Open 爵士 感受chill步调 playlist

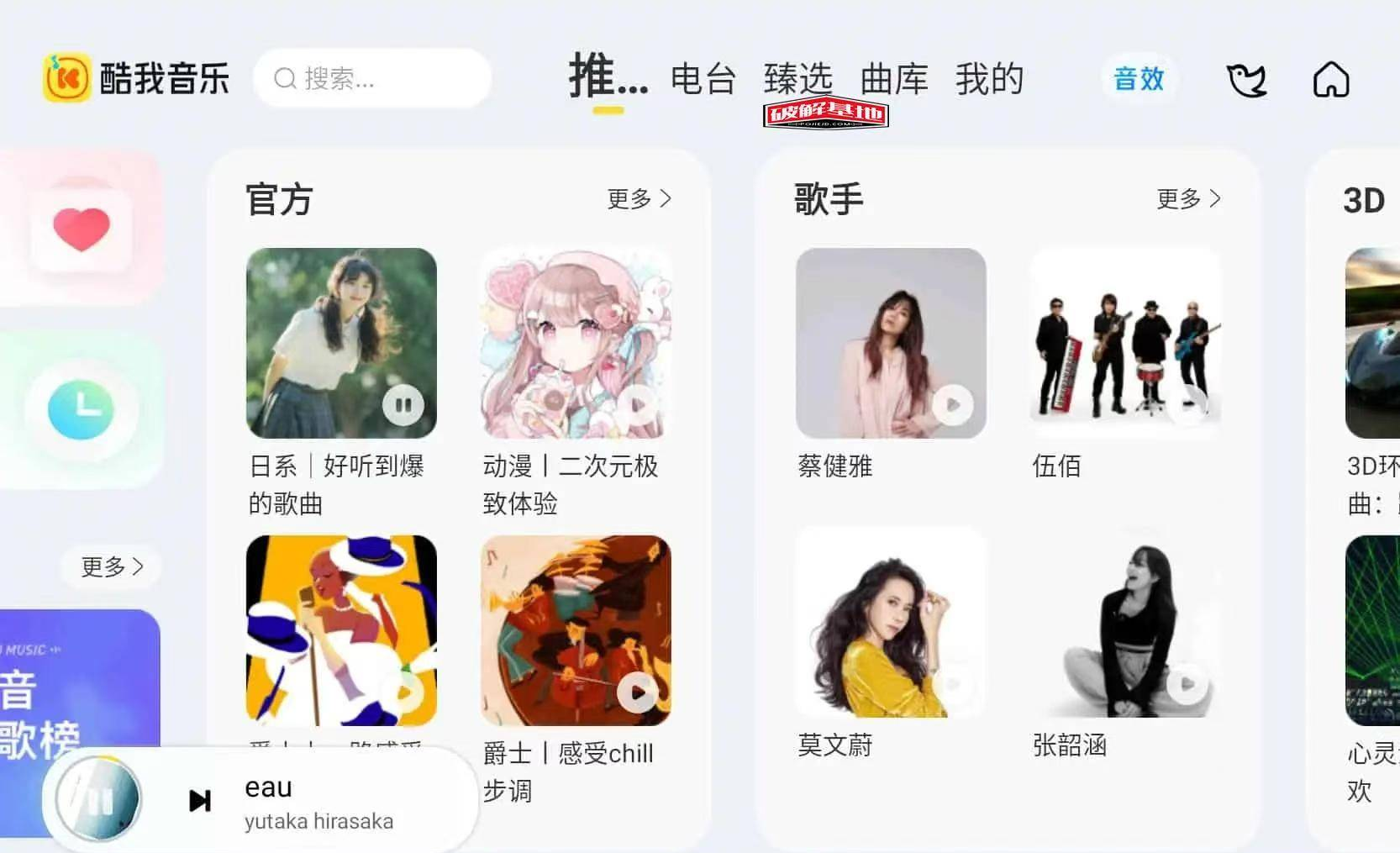coord(576,630)
